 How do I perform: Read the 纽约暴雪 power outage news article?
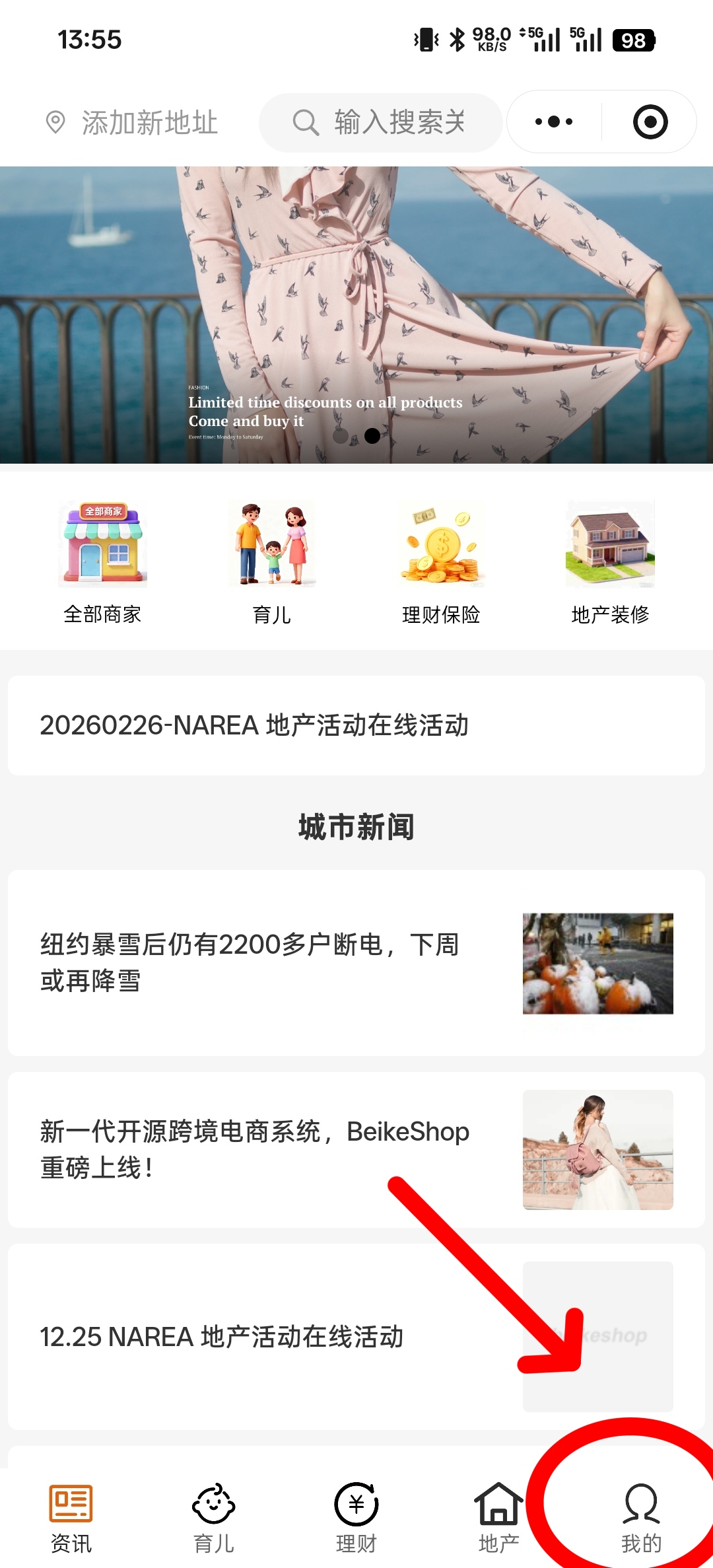click(356, 963)
